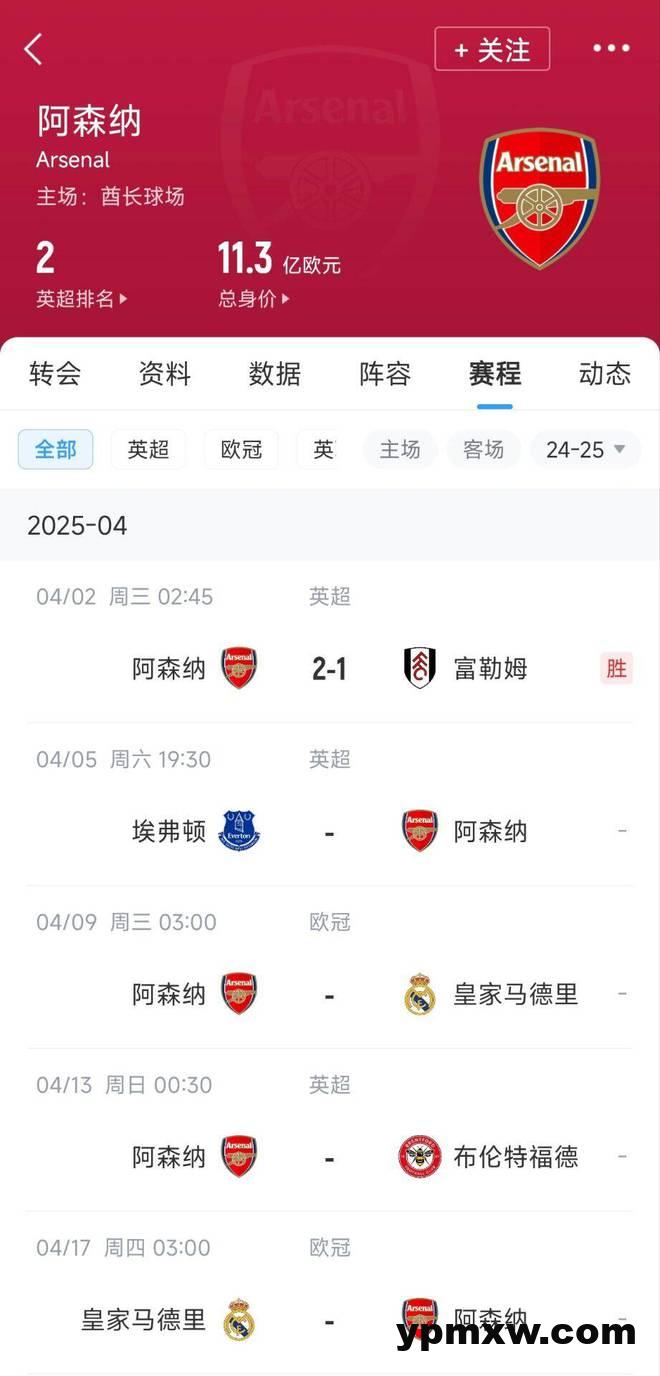Open the 埃弗顿 vs Arsenal fixture
660x1376 pixels.
(330, 805)
